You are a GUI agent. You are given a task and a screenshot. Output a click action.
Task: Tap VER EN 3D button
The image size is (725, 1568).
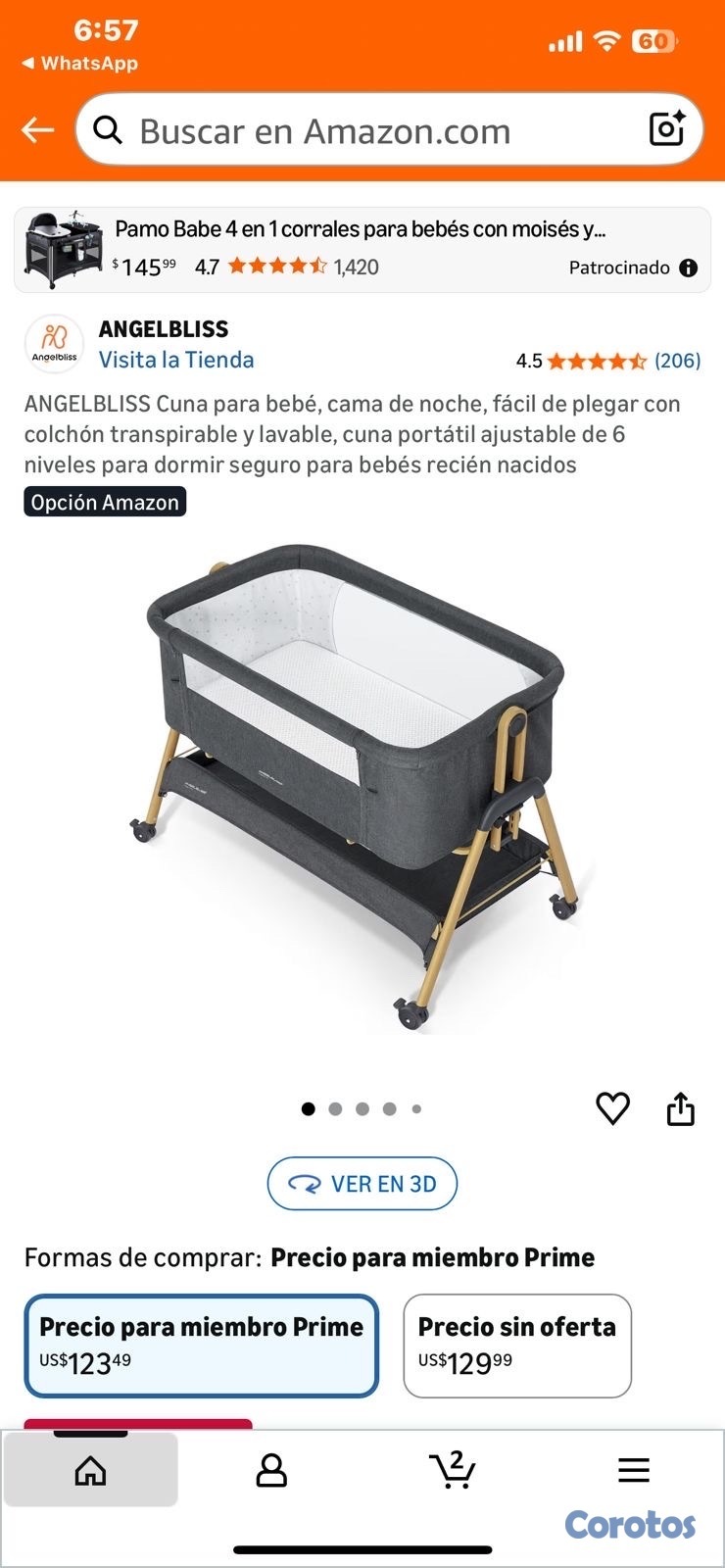click(362, 1183)
